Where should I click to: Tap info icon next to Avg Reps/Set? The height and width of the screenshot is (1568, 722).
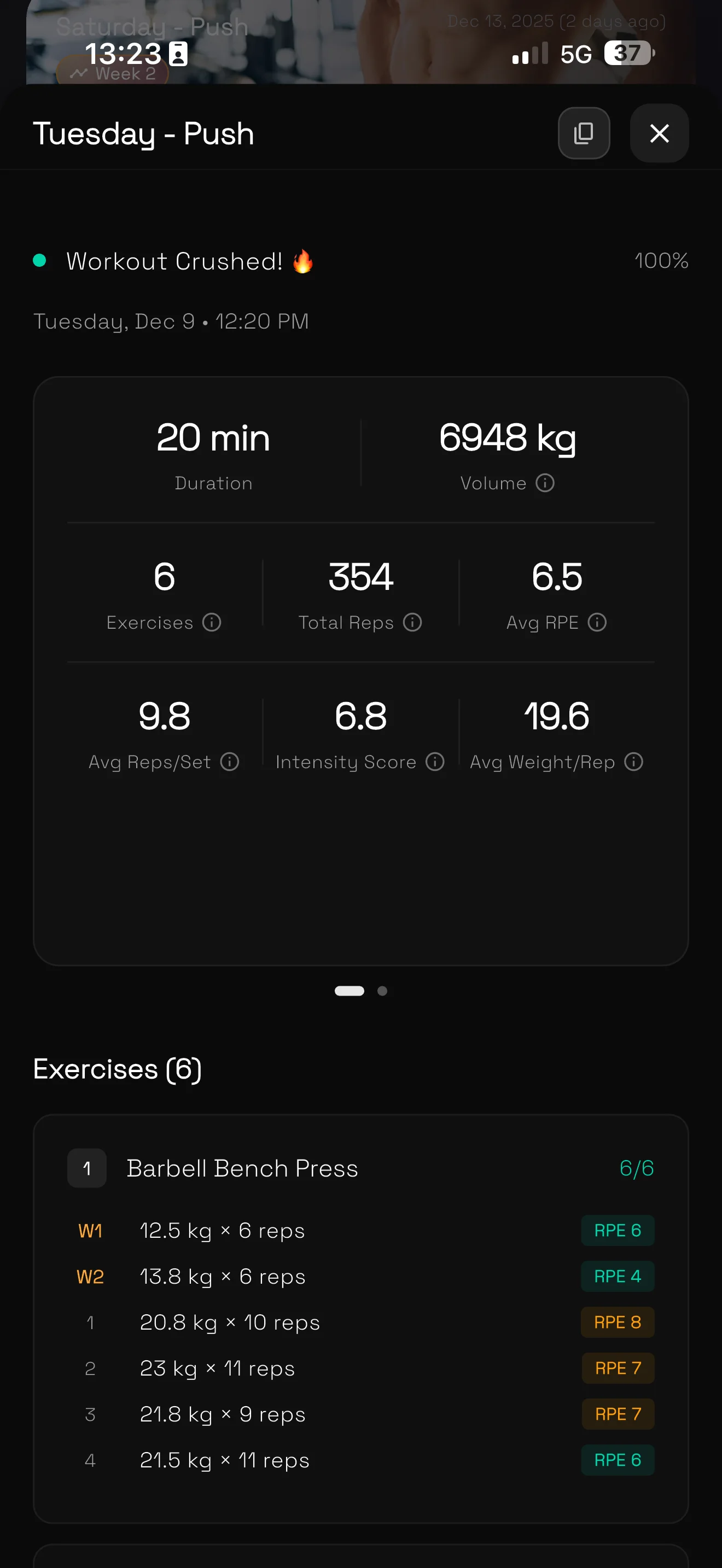230,762
